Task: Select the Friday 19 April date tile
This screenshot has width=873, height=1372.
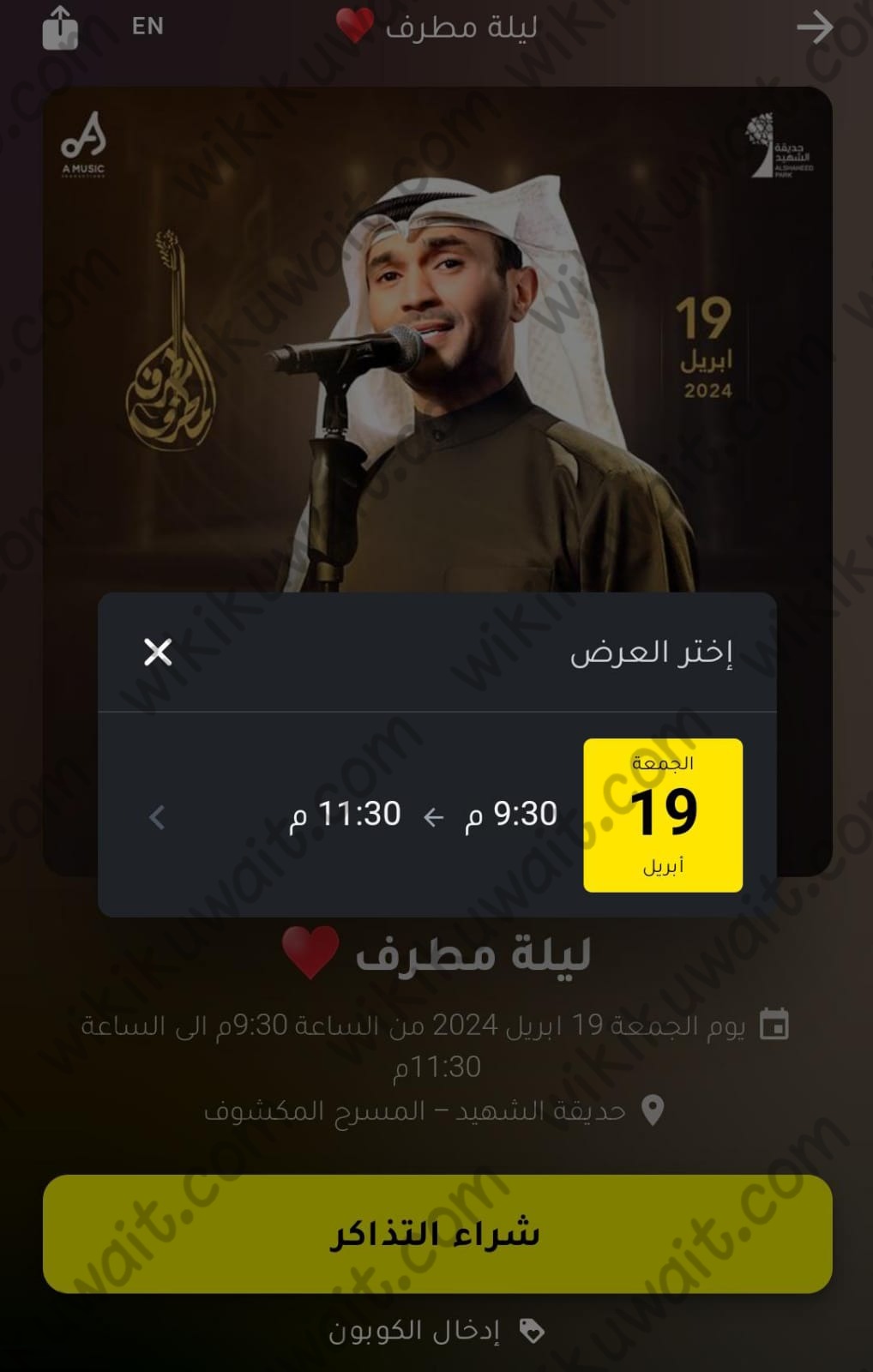Action: click(663, 815)
